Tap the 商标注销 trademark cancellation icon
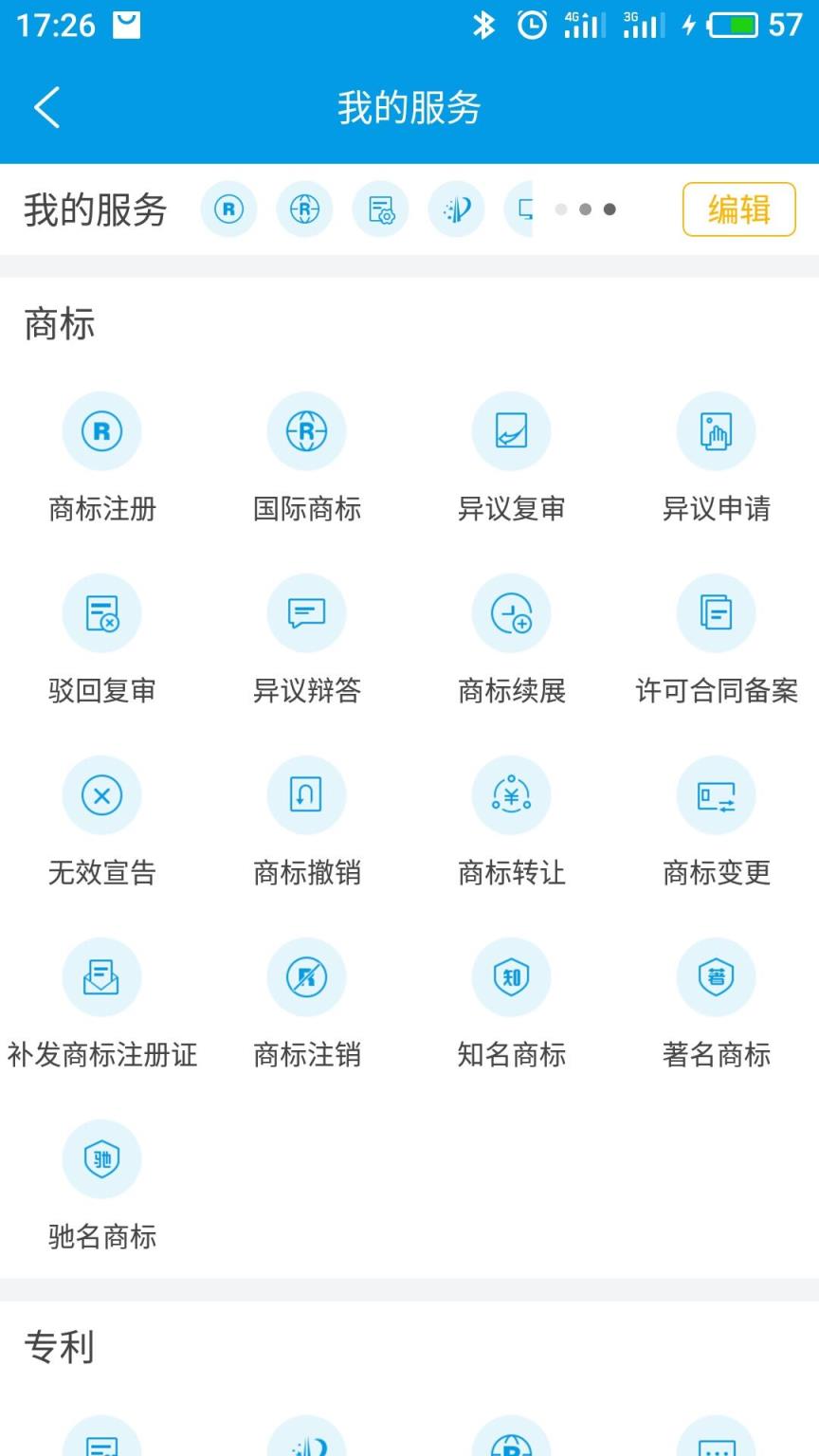 306,977
